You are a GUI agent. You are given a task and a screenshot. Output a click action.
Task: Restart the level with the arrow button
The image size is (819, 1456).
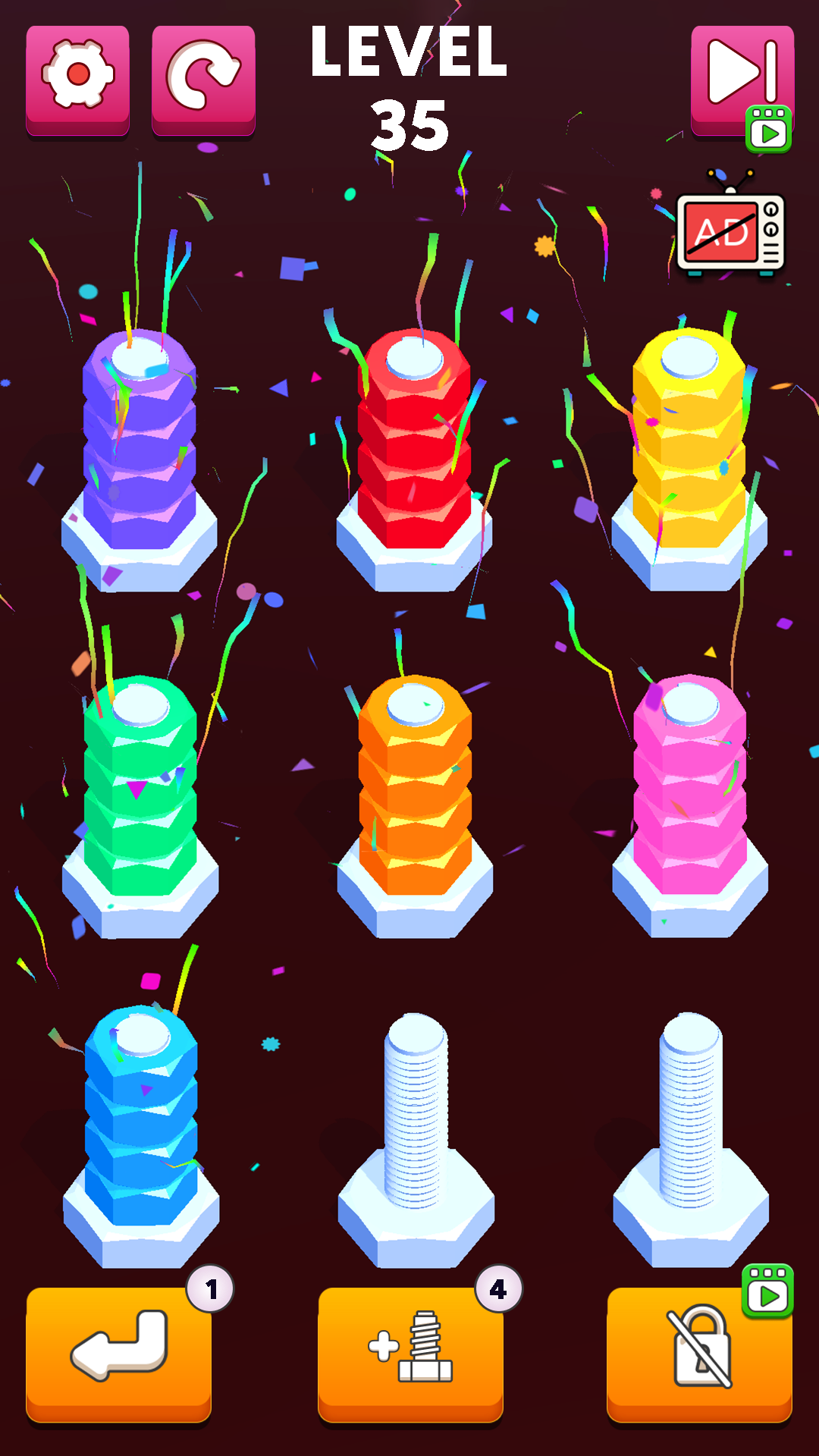click(x=203, y=78)
